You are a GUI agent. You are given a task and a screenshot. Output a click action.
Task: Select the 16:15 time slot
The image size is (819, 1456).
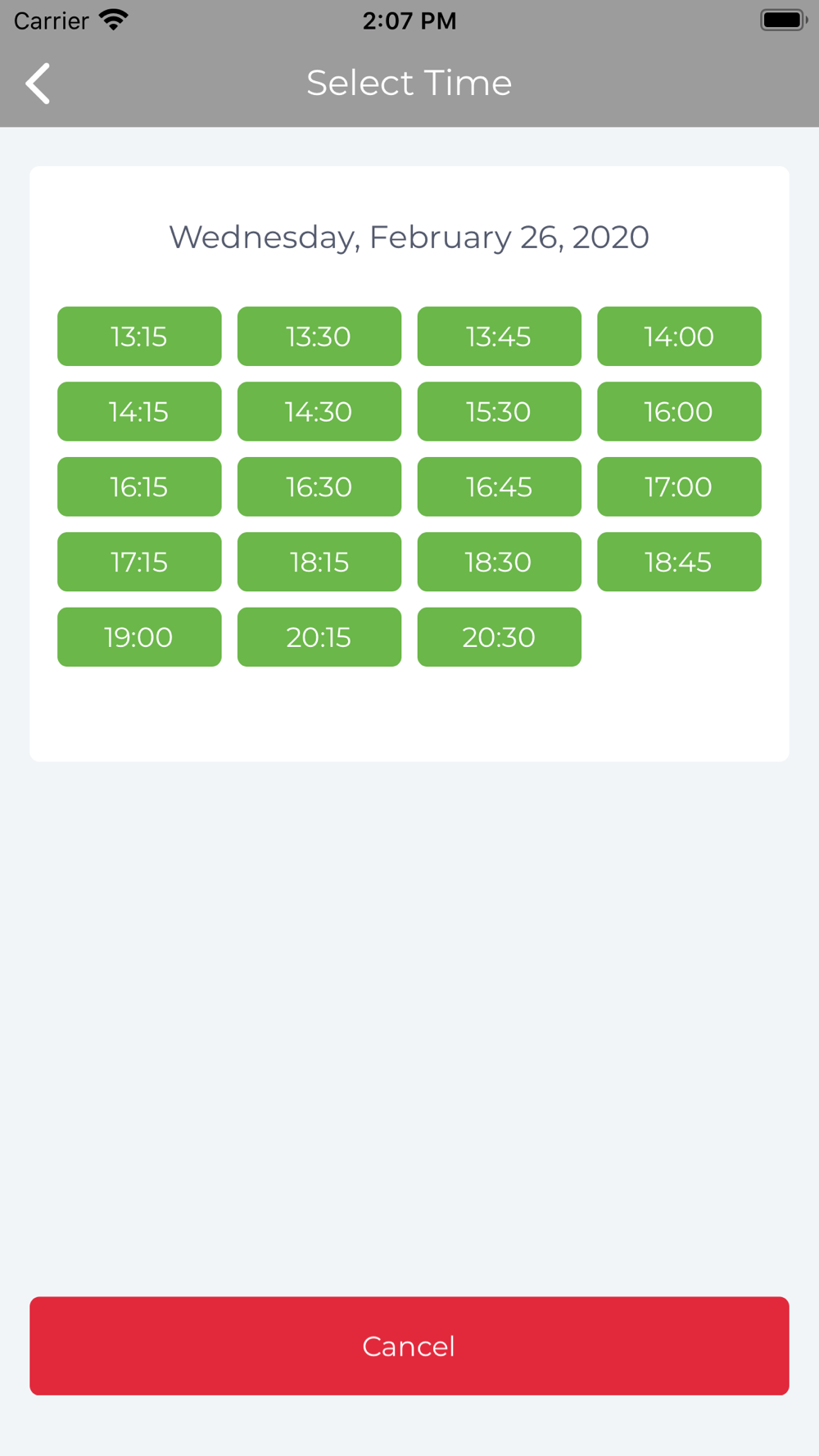pos(139,487)
